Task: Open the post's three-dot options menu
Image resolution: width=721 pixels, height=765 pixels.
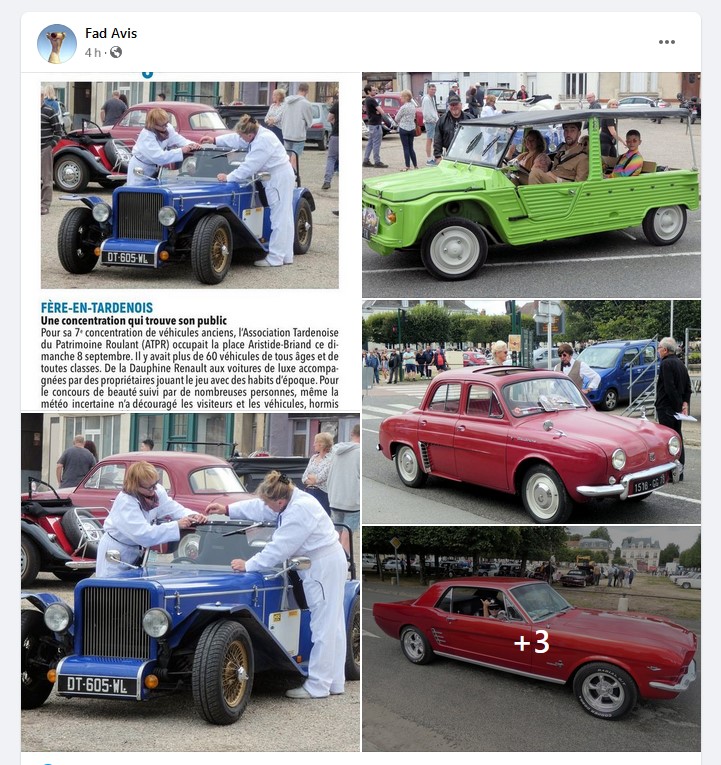Action: coord(666,42)
